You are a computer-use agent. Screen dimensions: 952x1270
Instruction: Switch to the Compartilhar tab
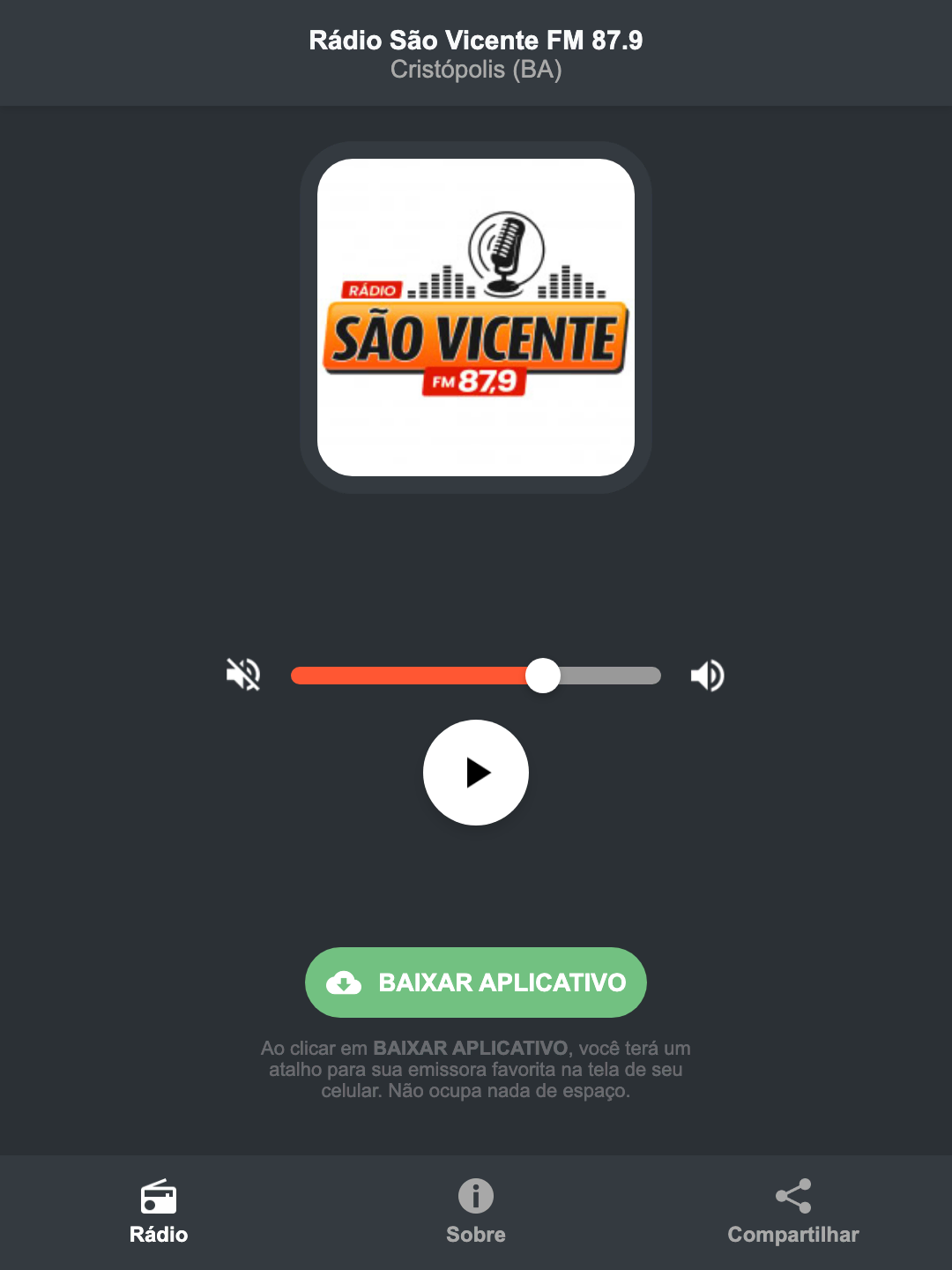(792, 1213)
